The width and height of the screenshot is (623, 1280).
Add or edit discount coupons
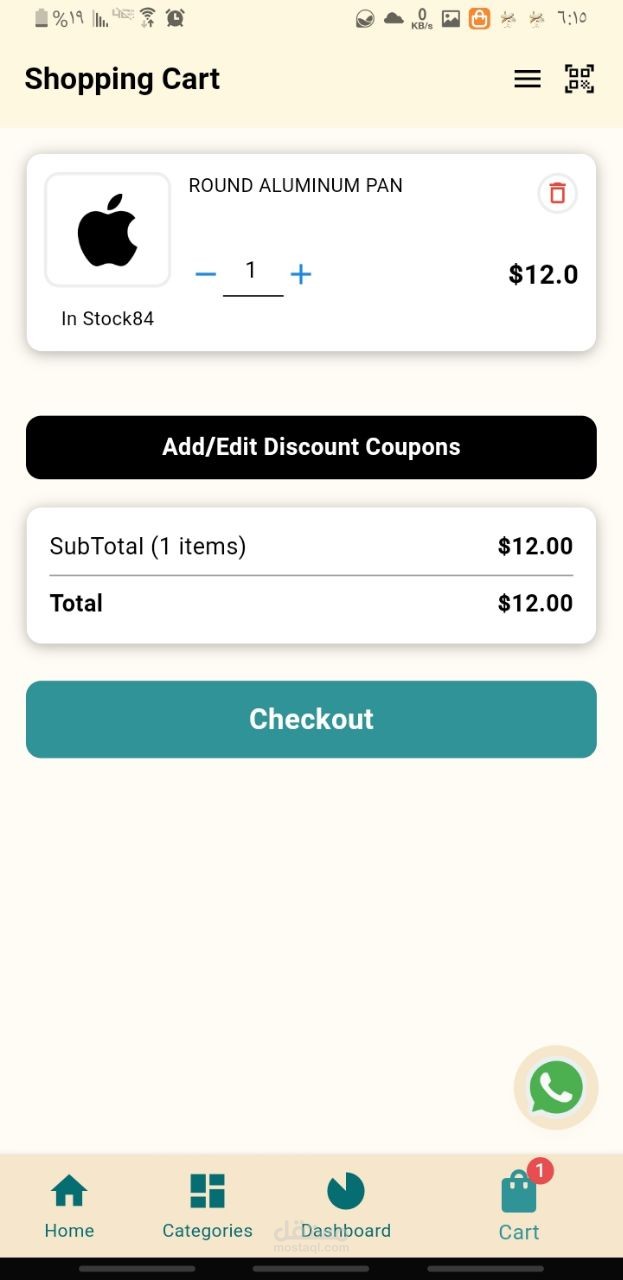311,447
